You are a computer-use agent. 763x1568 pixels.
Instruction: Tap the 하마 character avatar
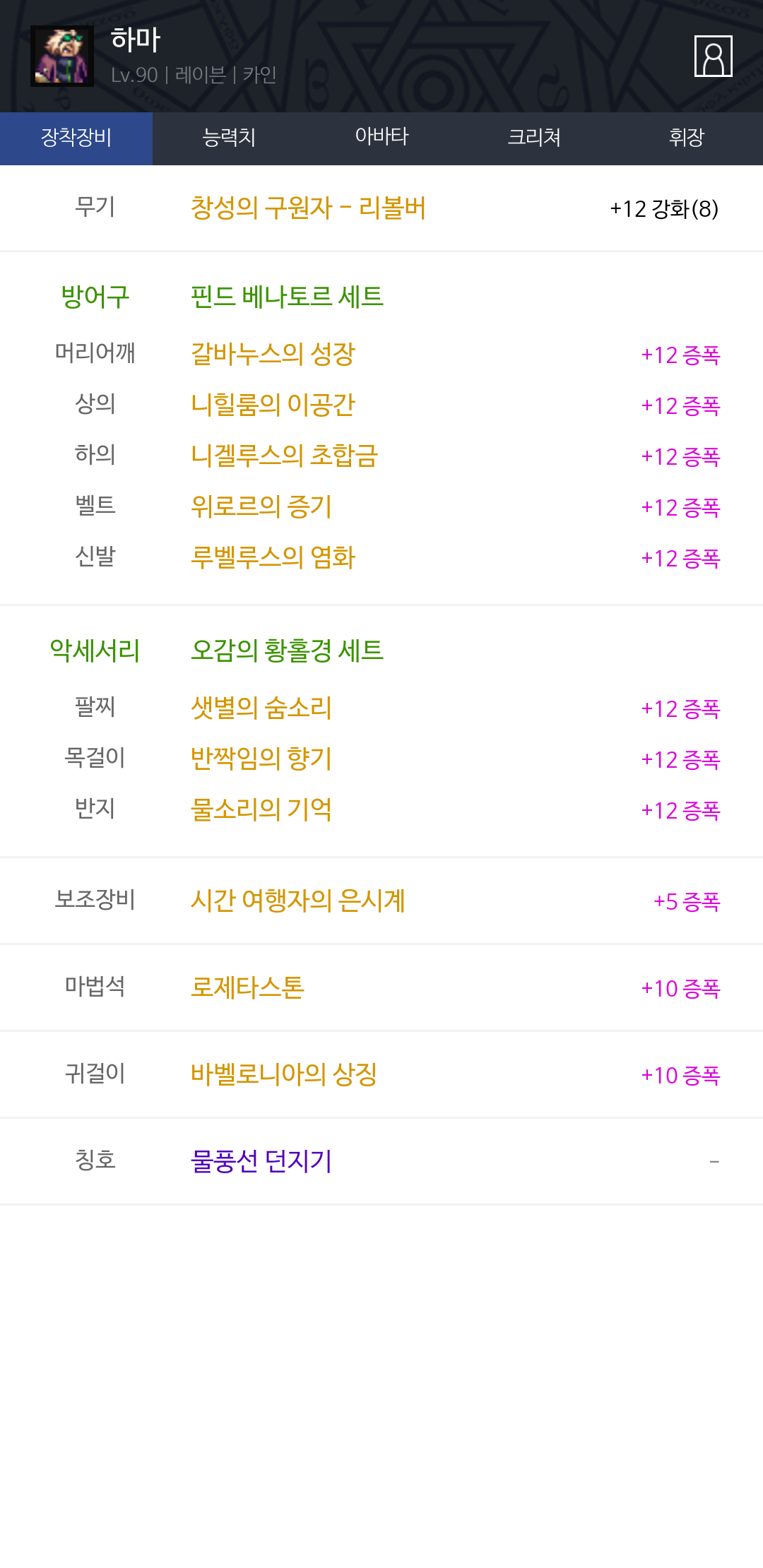[62, 56]
